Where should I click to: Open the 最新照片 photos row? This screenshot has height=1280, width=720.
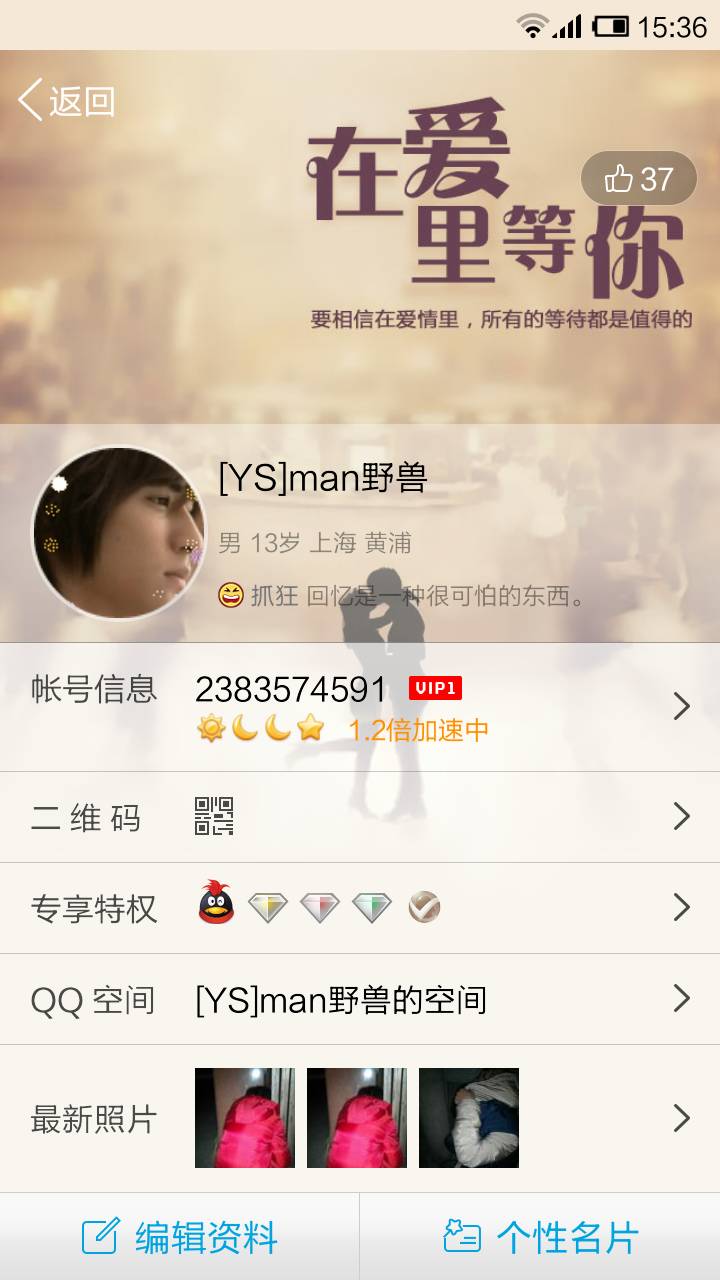click(360, 1118)
